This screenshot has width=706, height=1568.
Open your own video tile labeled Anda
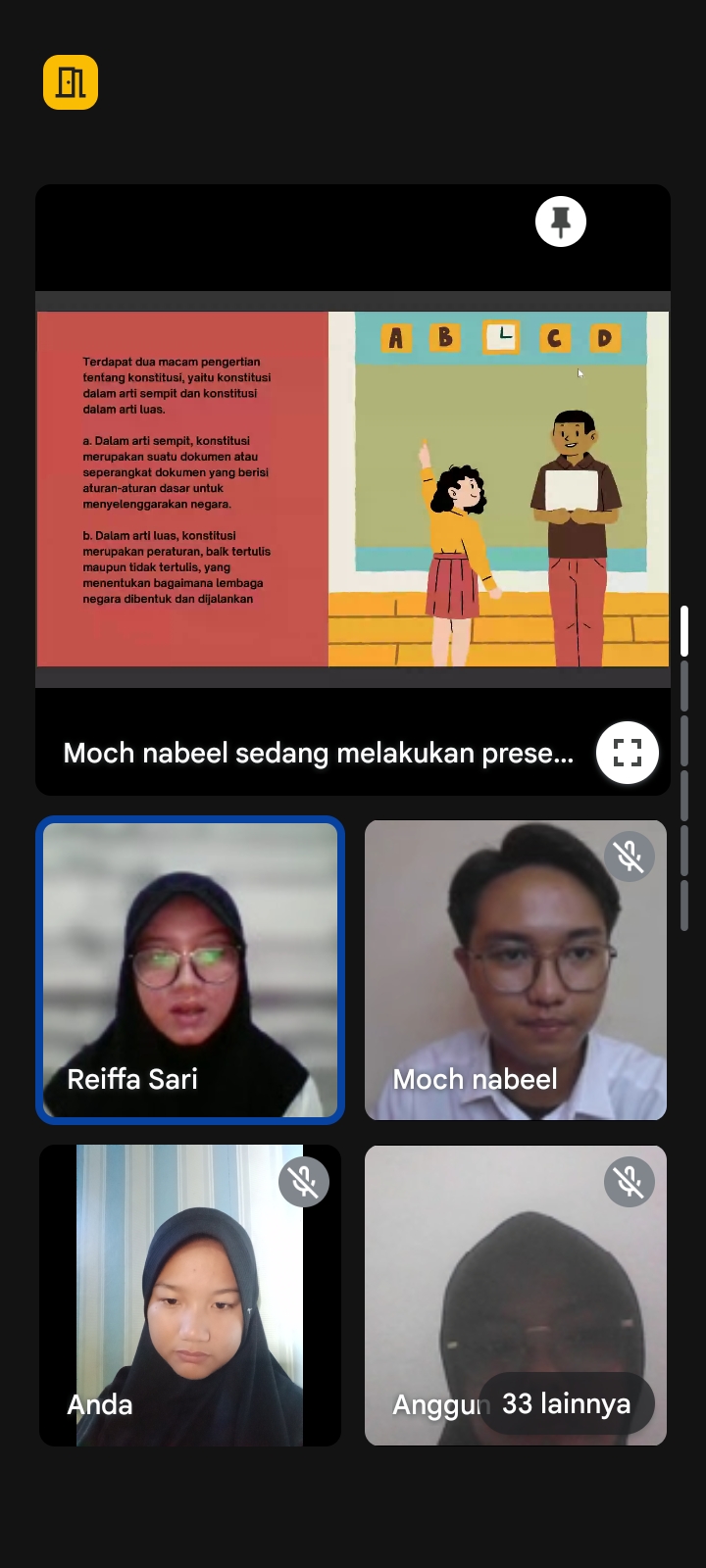point(190,1296)
